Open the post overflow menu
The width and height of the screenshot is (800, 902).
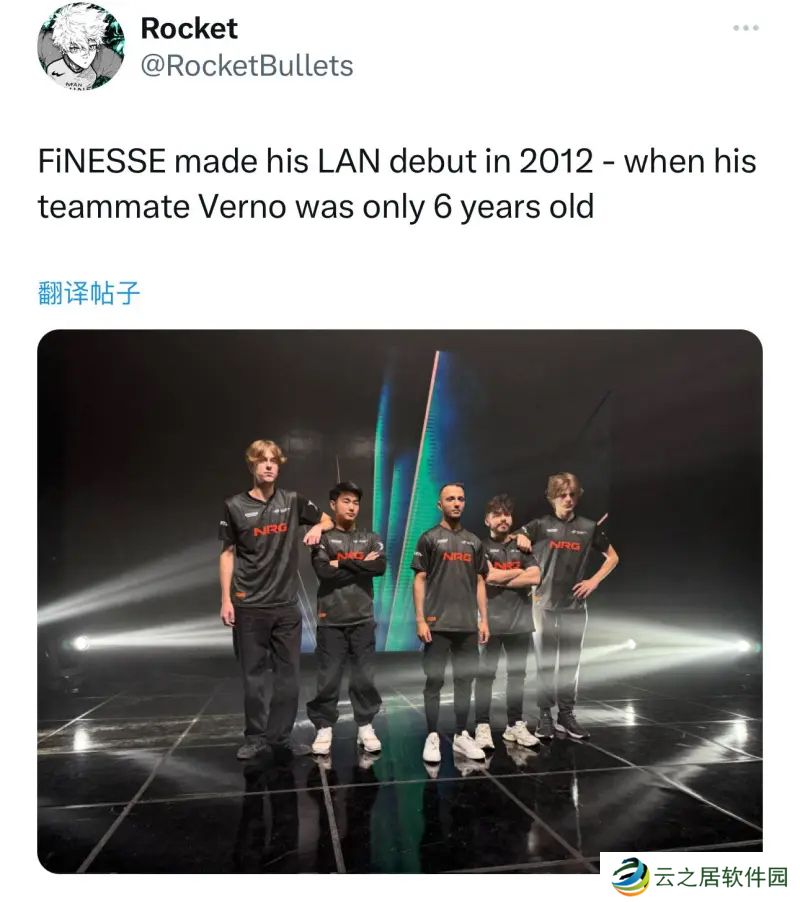(x=746, y=27)
